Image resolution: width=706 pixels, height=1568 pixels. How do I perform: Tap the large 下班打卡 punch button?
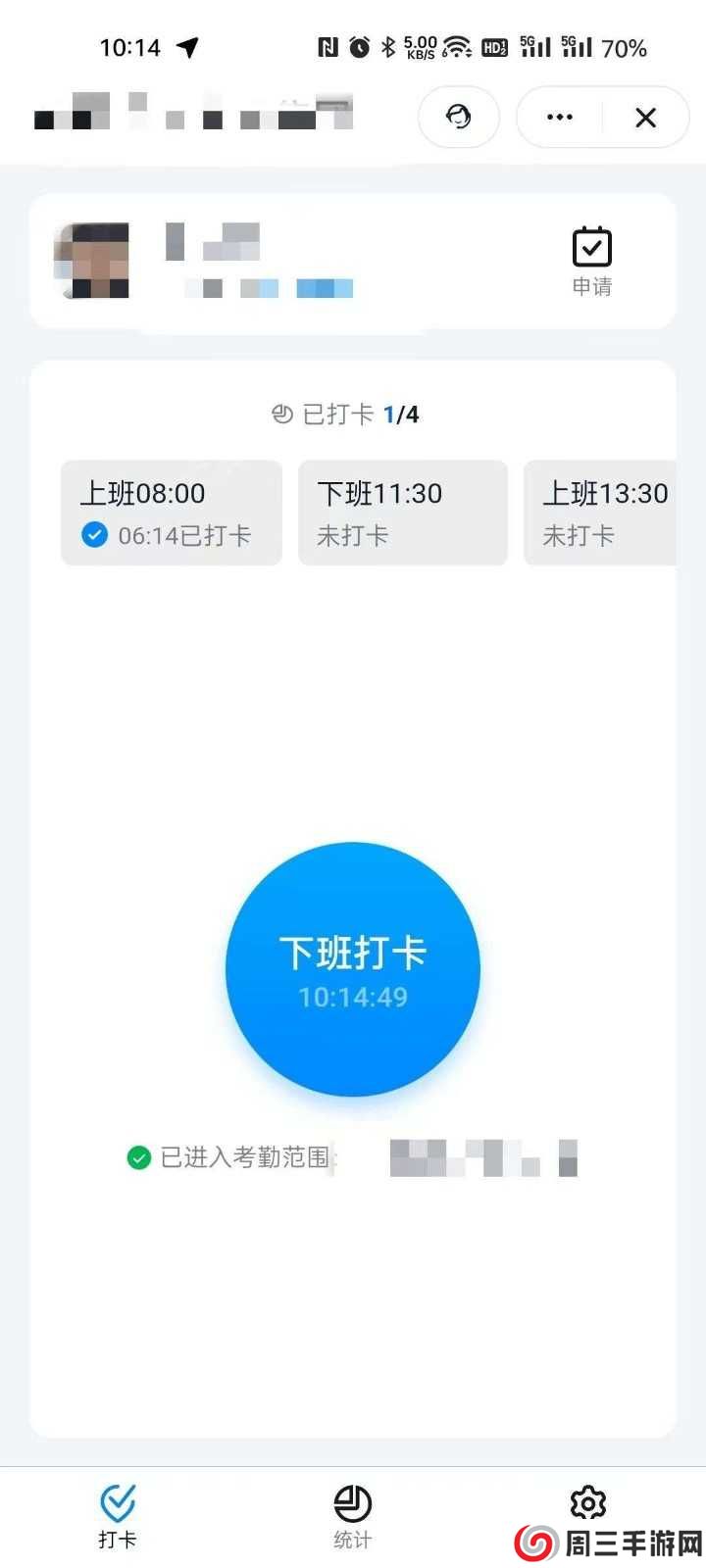point(352,968)
